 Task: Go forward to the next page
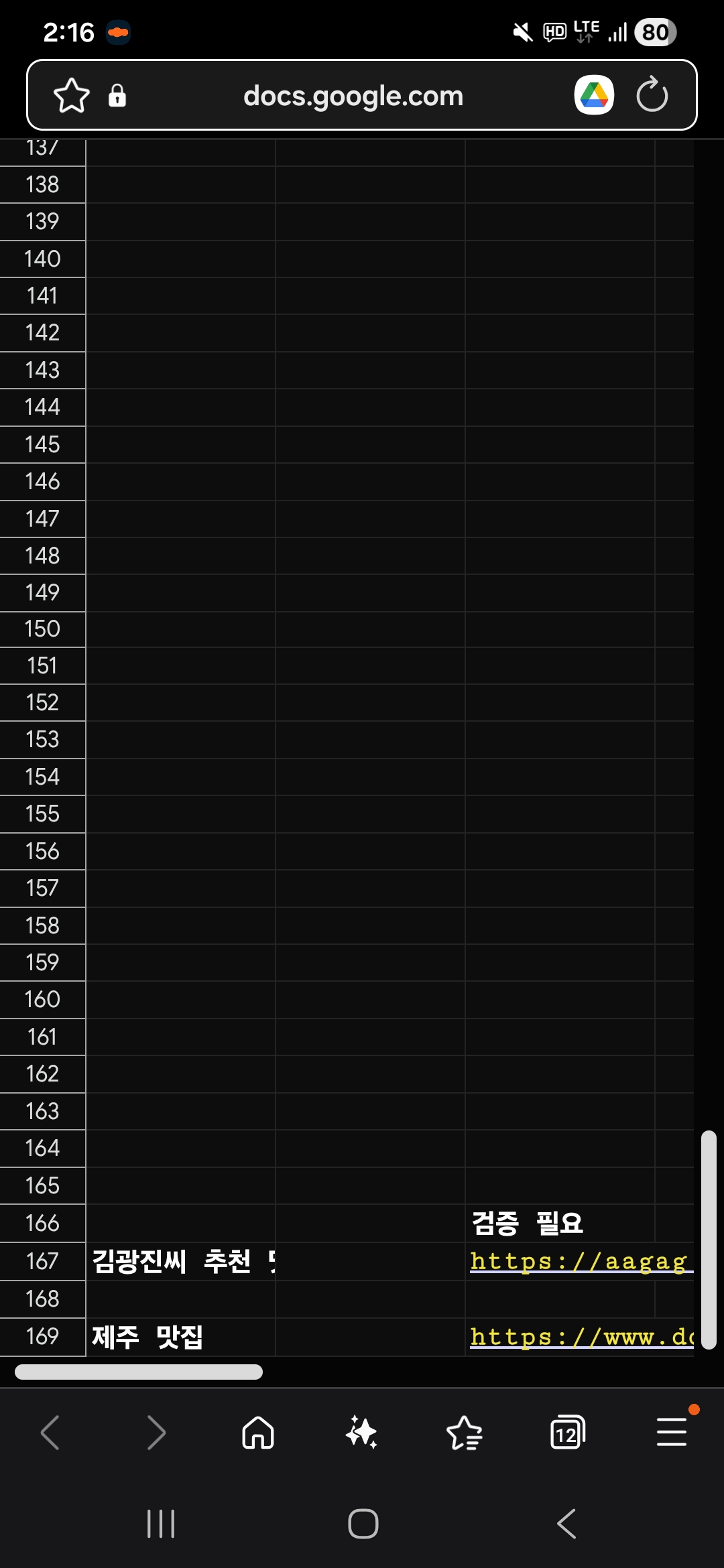156,1433
